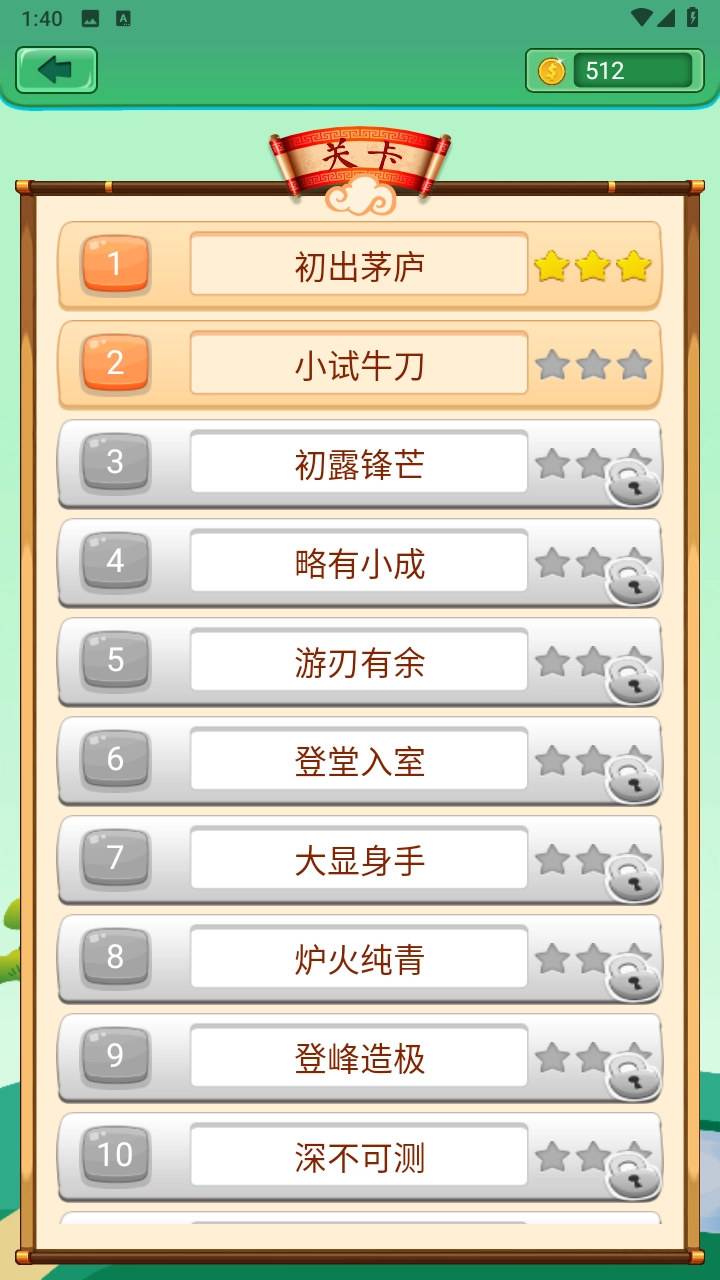
Task: Click the orange level 2 number badge
Action: (x=113, y=363)
